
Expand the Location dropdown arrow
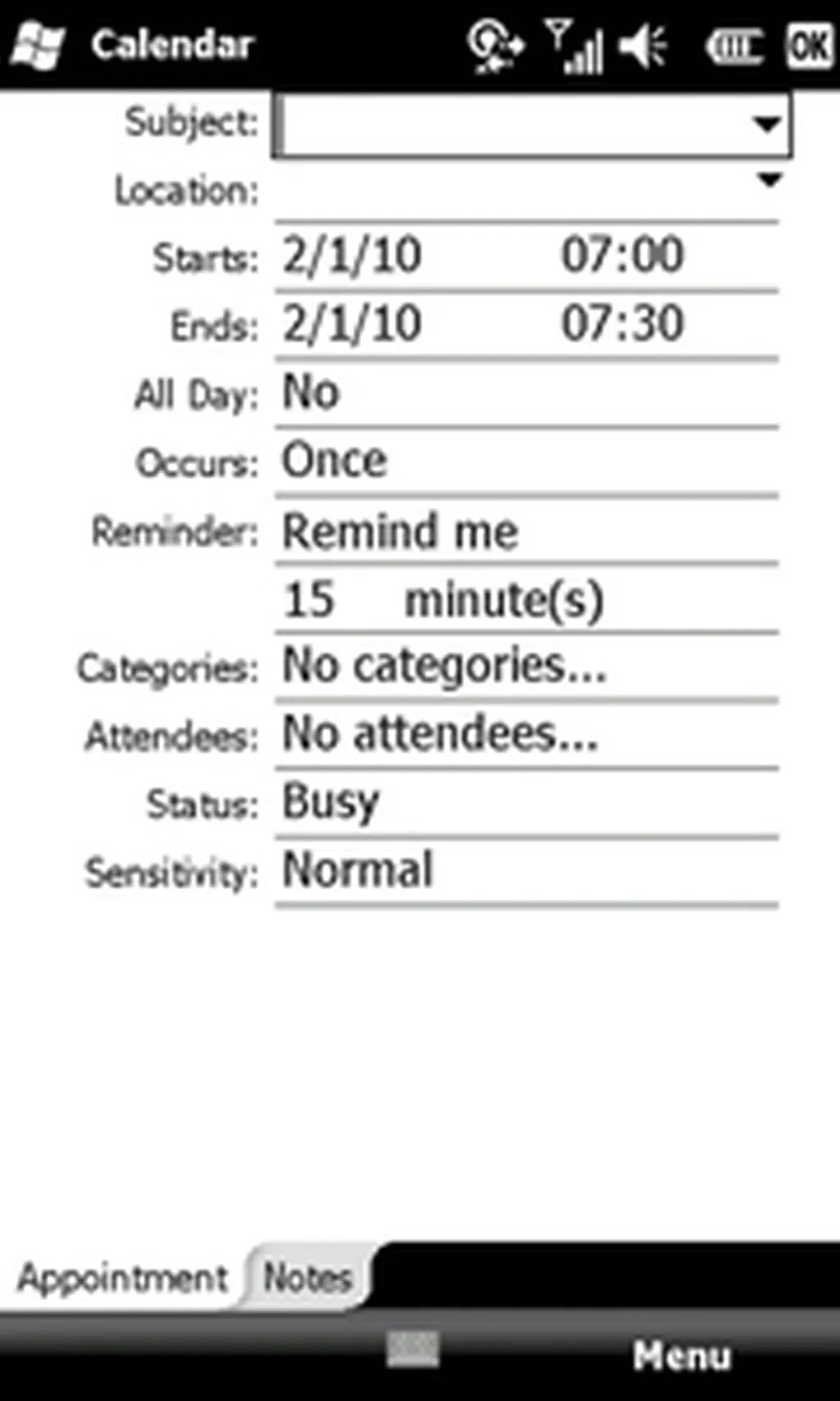[x=769, y=180]
